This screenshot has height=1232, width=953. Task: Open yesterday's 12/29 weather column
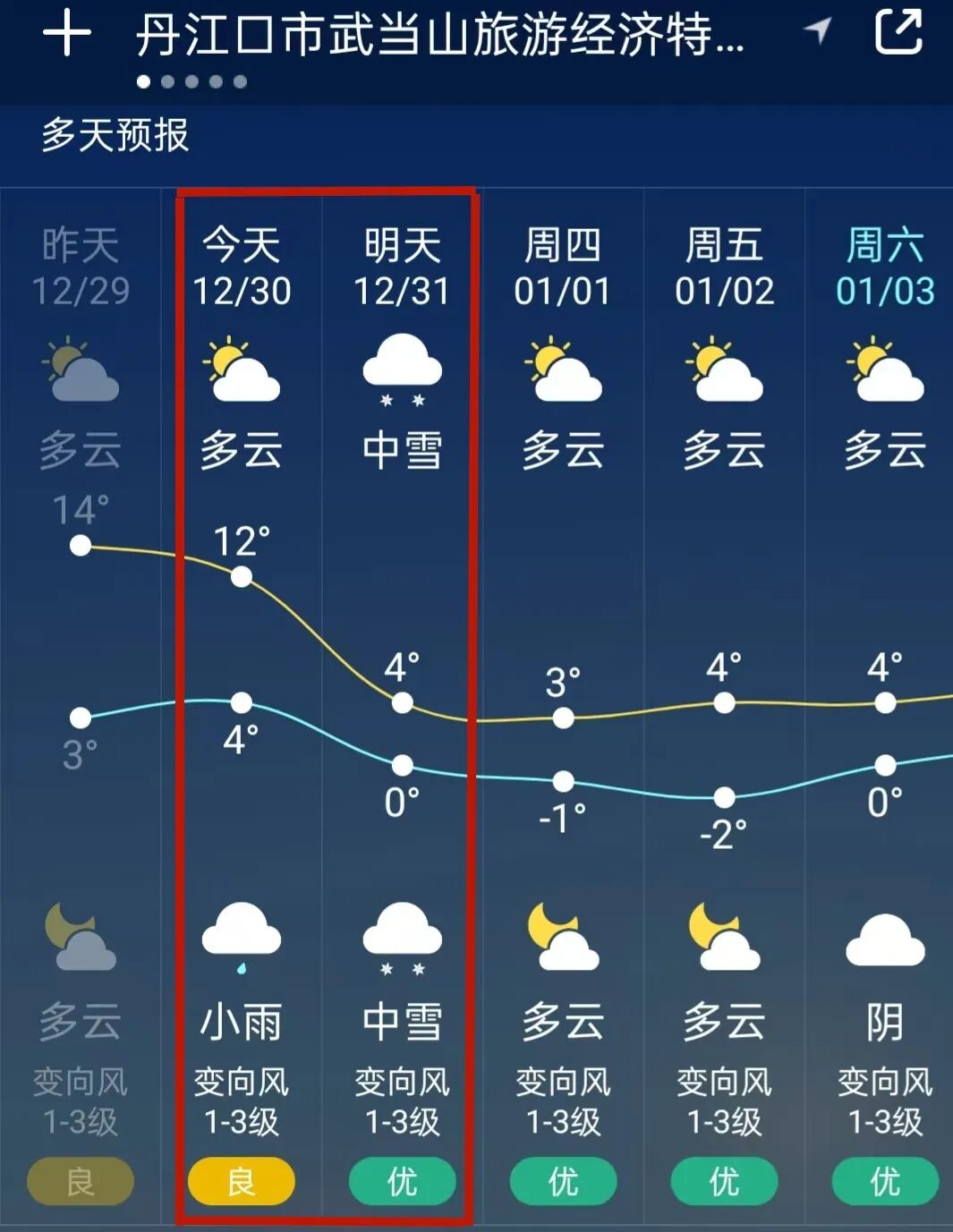point(81,268)
